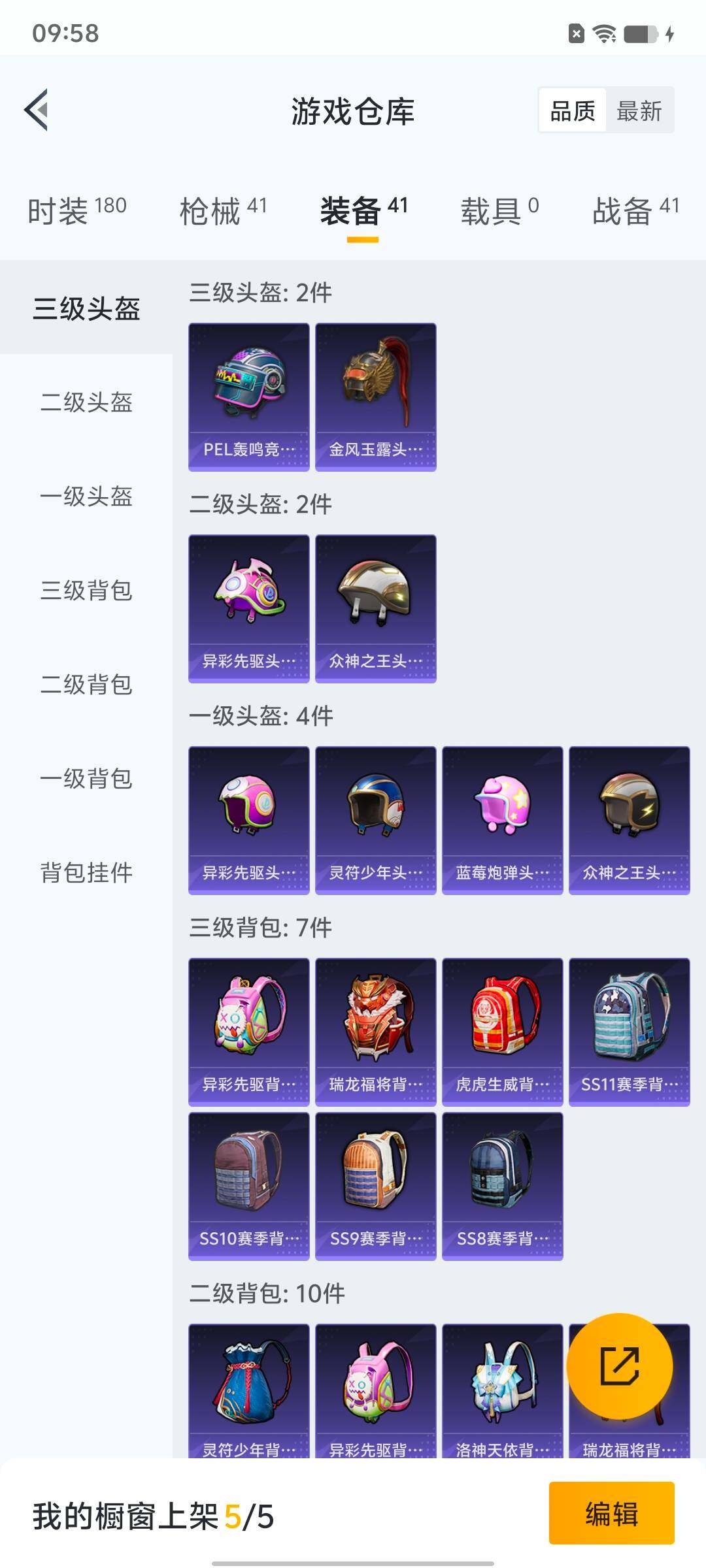The height and width of the screenshot is (1568, 706).
Task: Tap the orange floating share button
Action: pos(619,1366)
